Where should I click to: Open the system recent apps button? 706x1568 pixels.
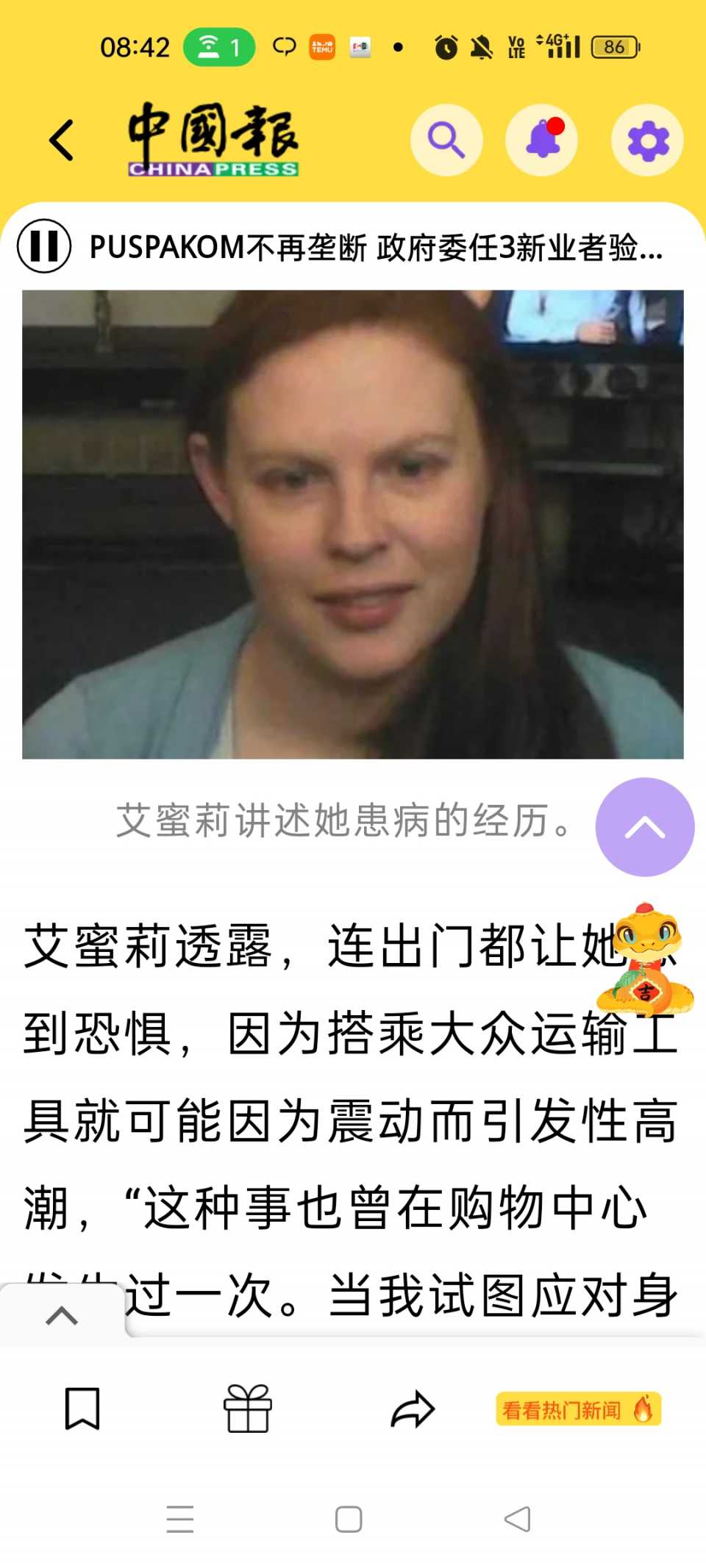click(180, 1519)
